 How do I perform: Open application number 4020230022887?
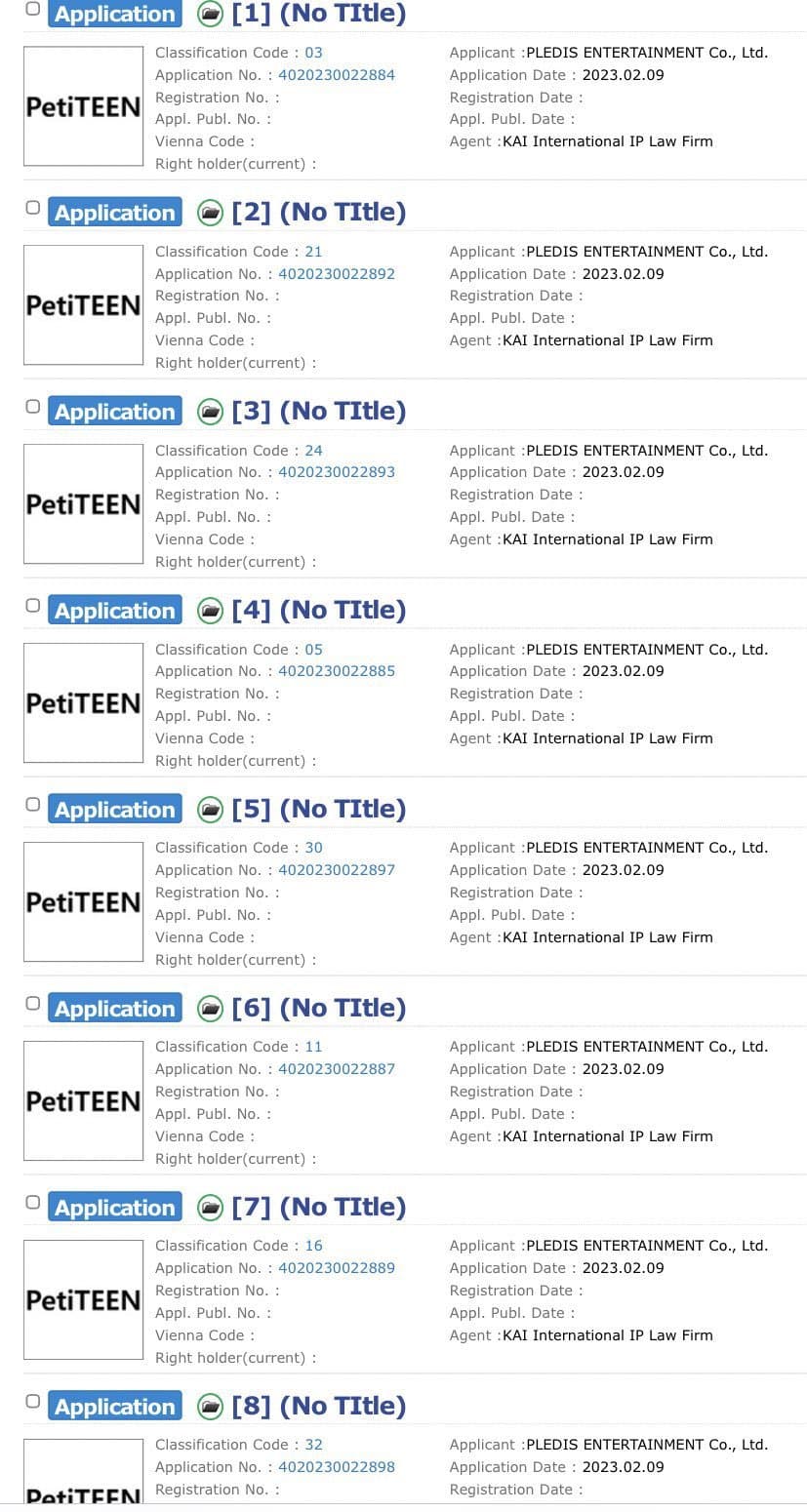tap(337, 1069)
